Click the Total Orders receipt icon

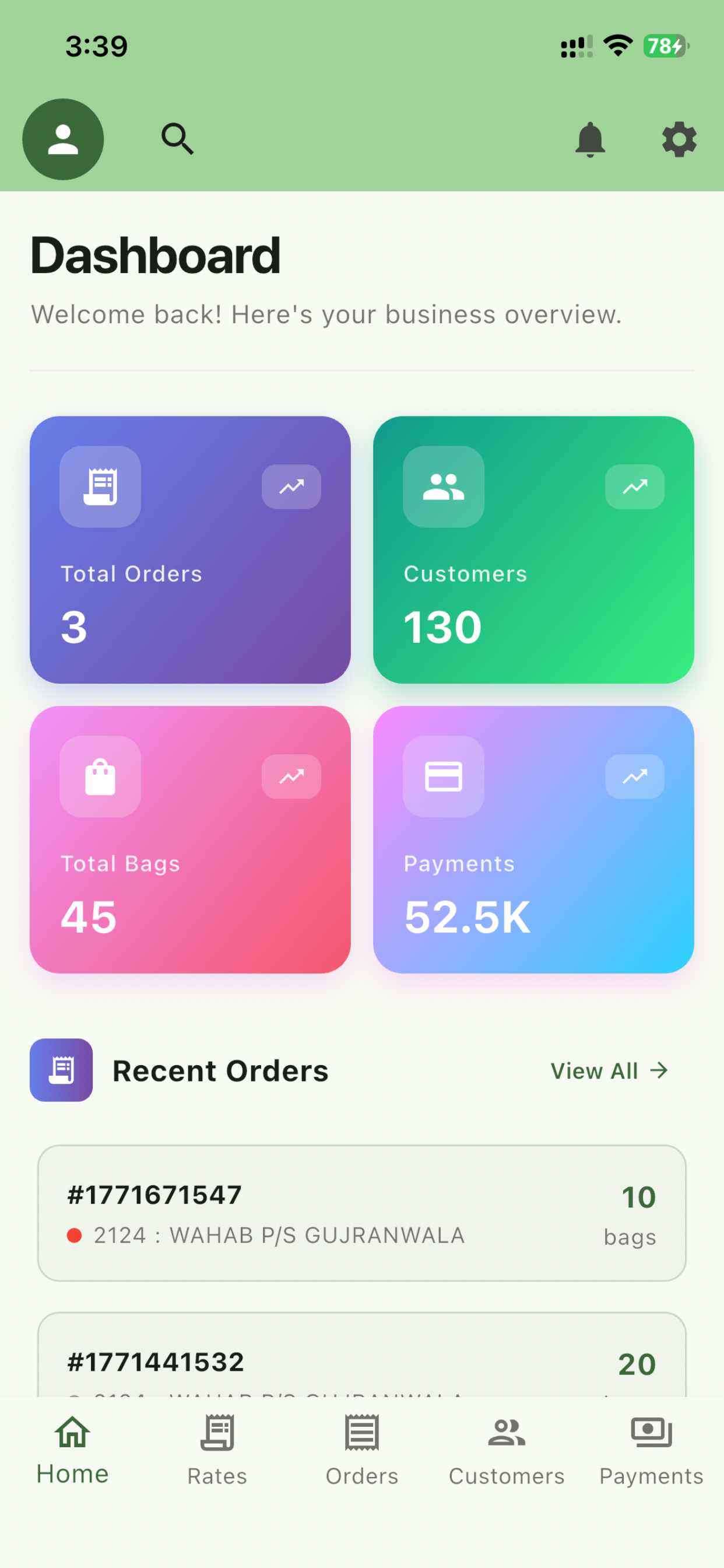100,486
